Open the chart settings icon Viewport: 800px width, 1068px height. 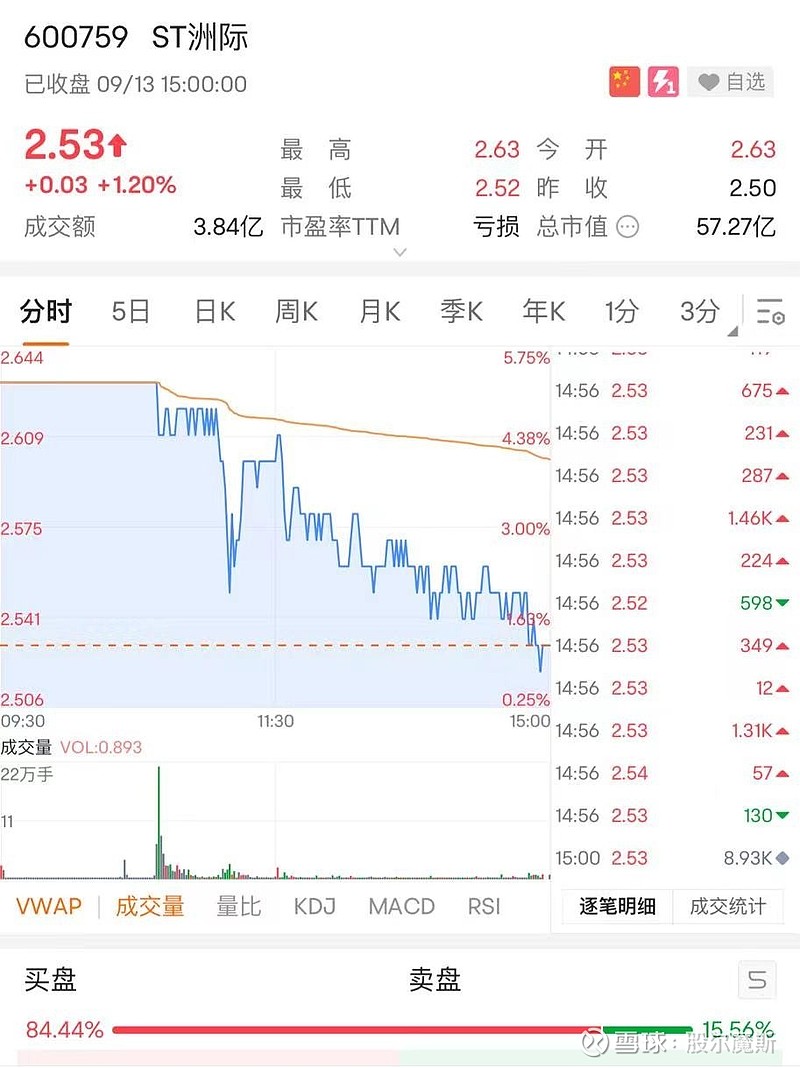click(770, 313)
